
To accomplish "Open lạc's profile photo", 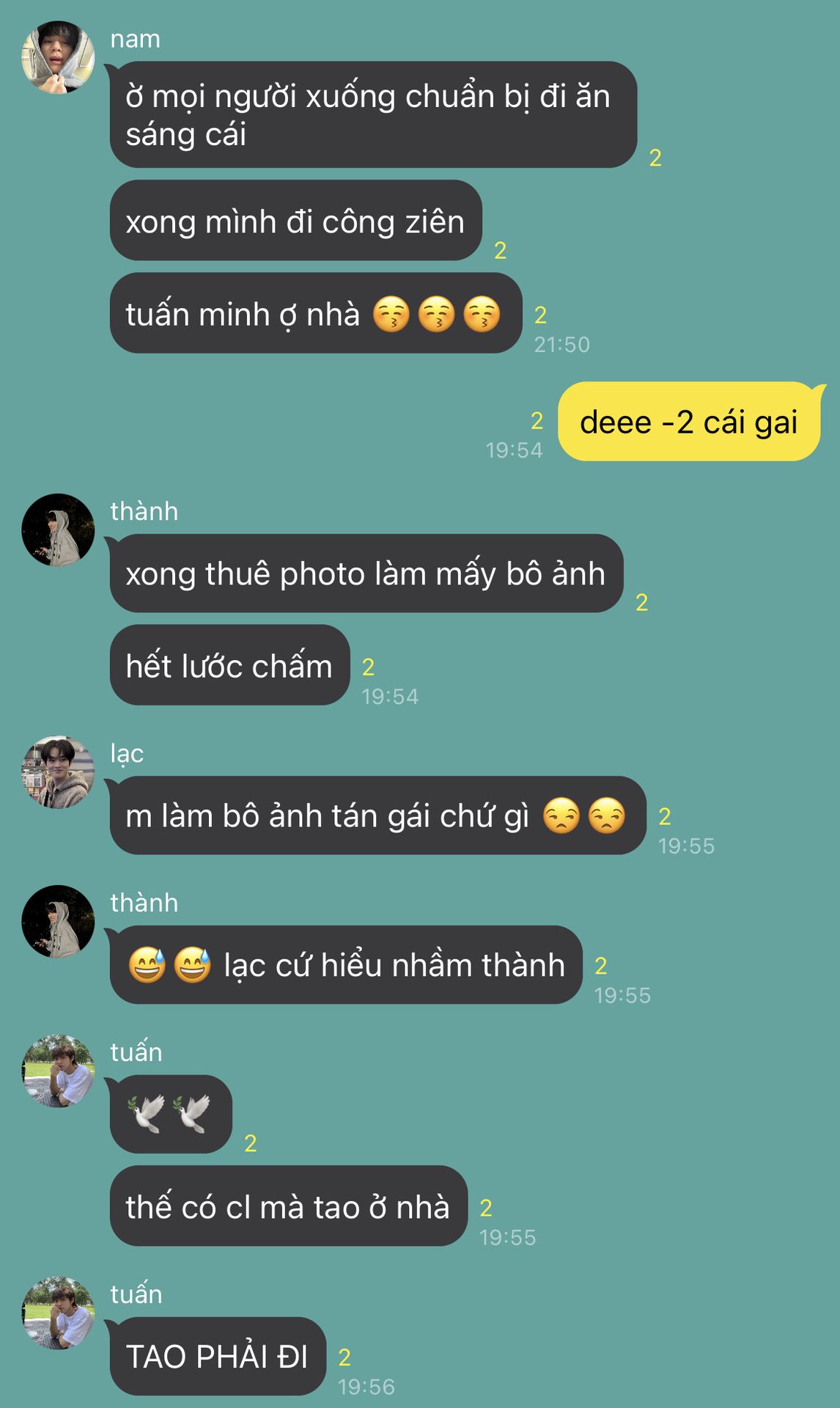I will pyautogui.click(x=58, y=772).
